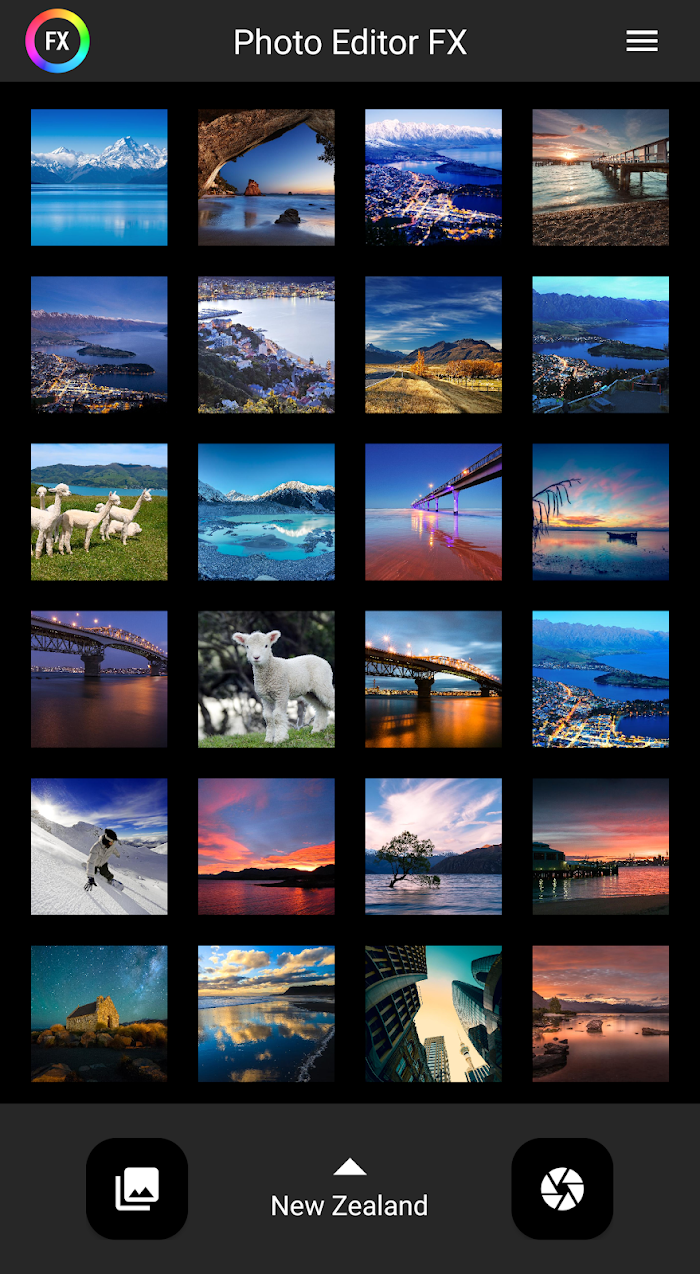Select the glacier lake with icebergs photo
Viewport: 700px width, 1274px height.
pyautogui.click(x=266, y=512)
